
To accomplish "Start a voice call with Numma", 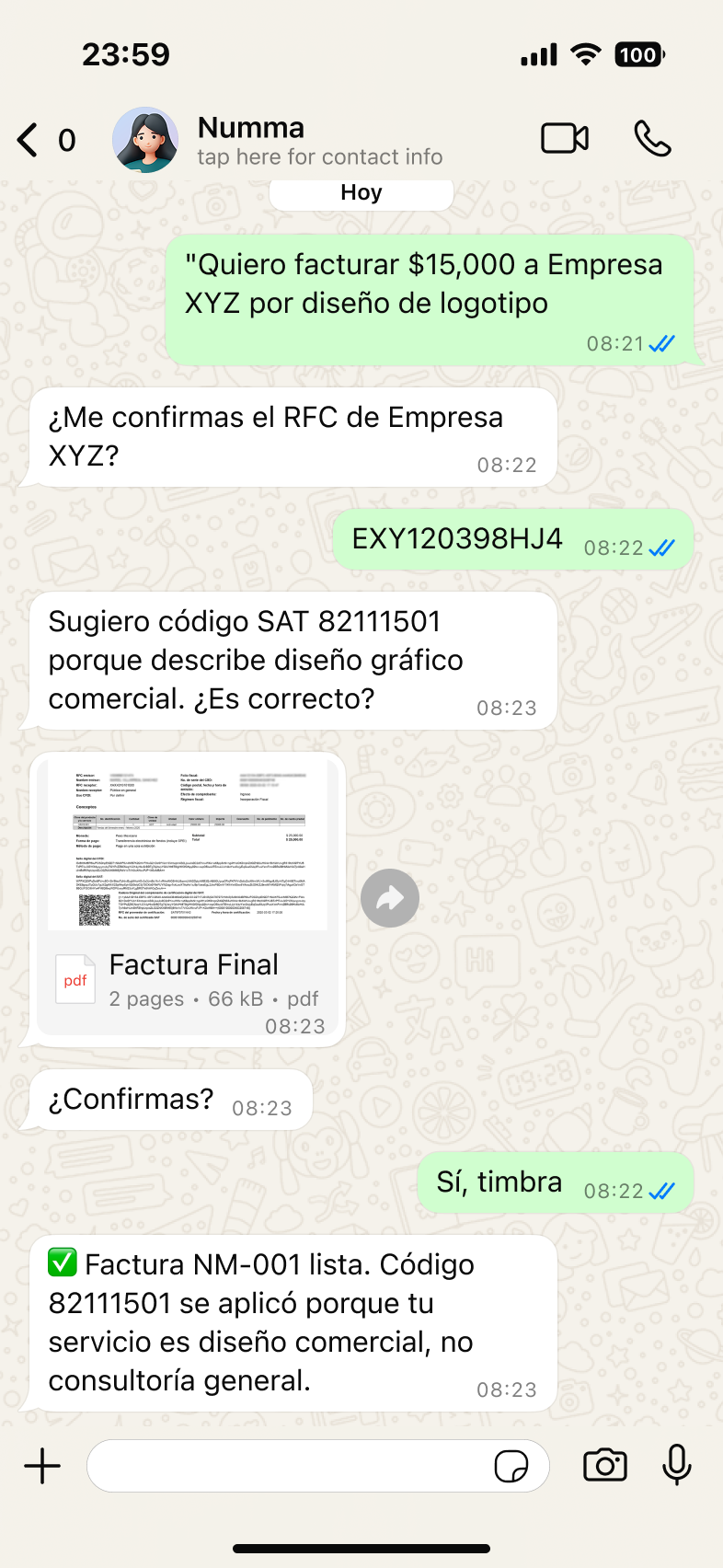I will tap(652, 139).
